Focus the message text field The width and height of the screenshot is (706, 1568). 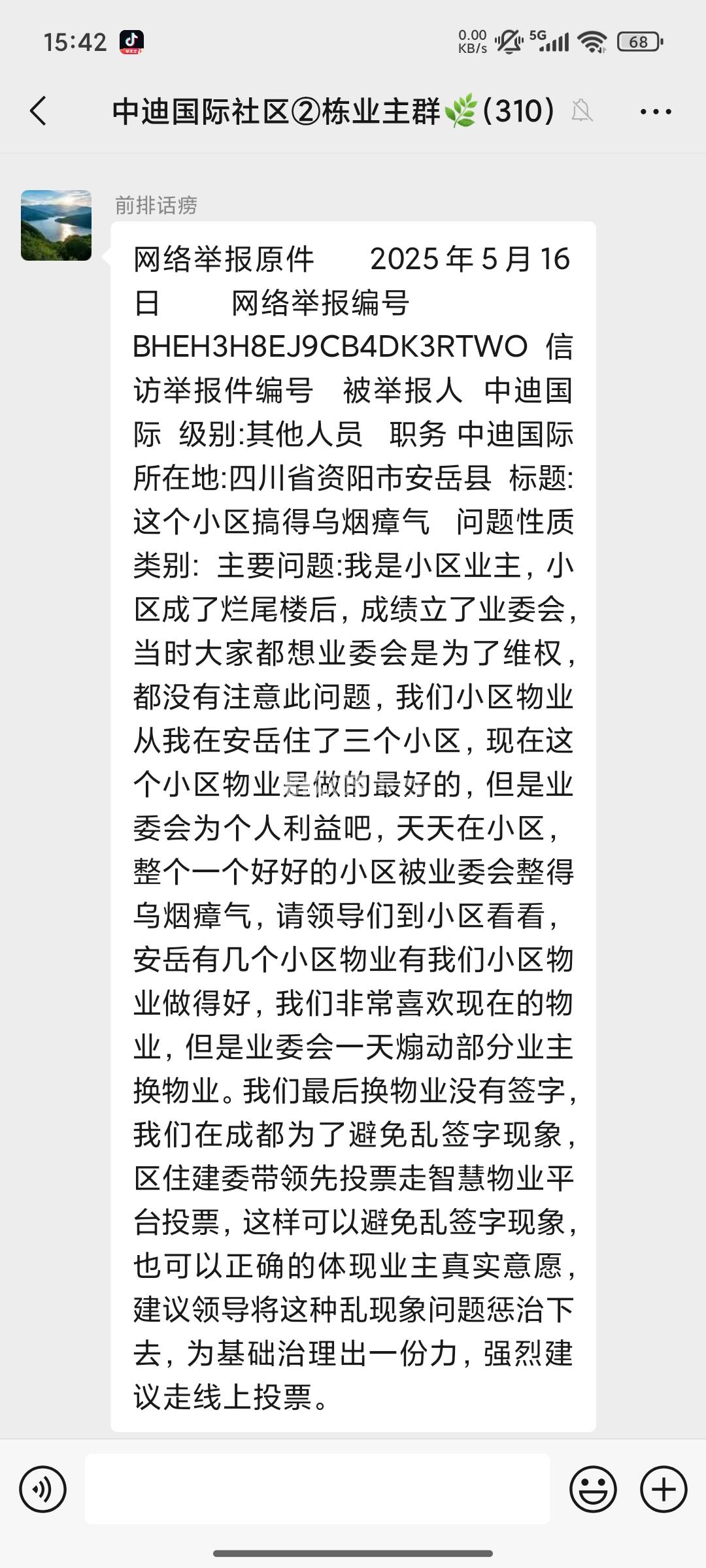pyautogui.click(x=318, y=1490)
